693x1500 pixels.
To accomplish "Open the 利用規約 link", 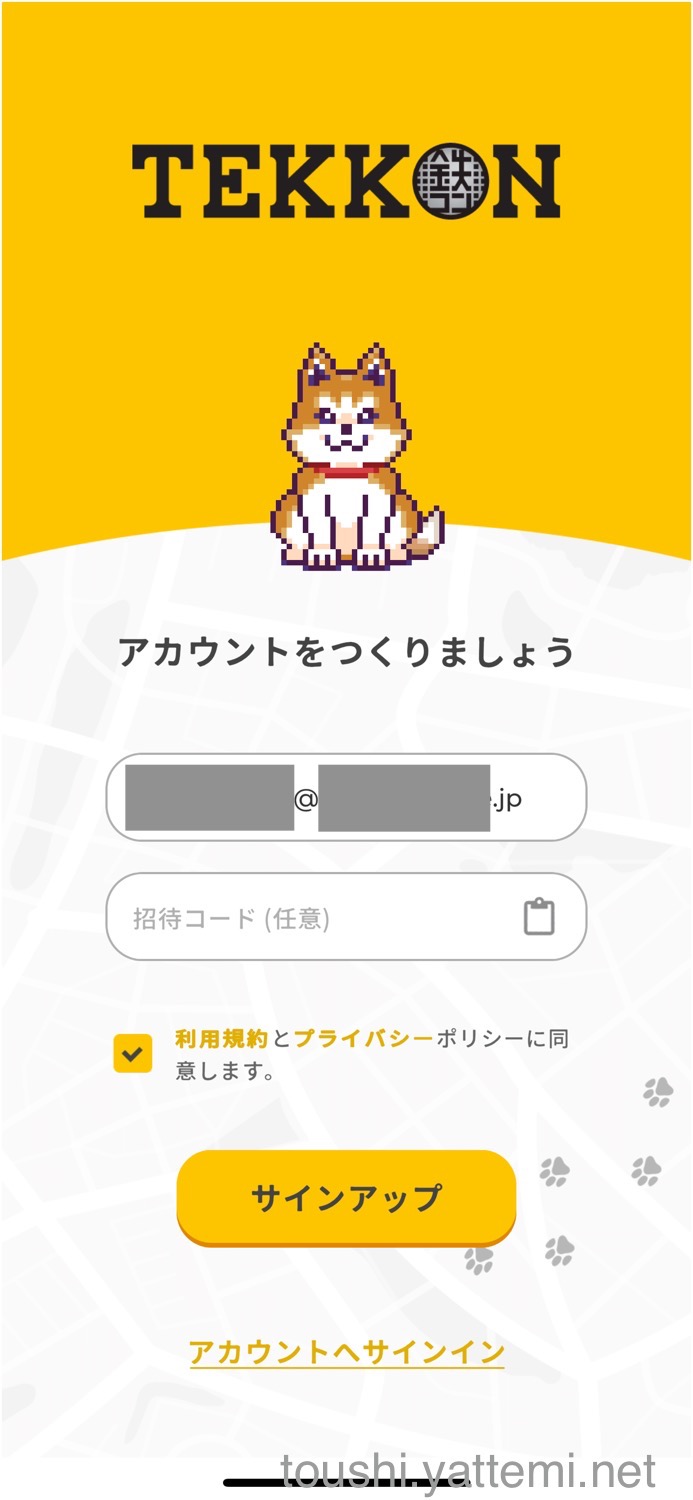I will pos(221,1039).
